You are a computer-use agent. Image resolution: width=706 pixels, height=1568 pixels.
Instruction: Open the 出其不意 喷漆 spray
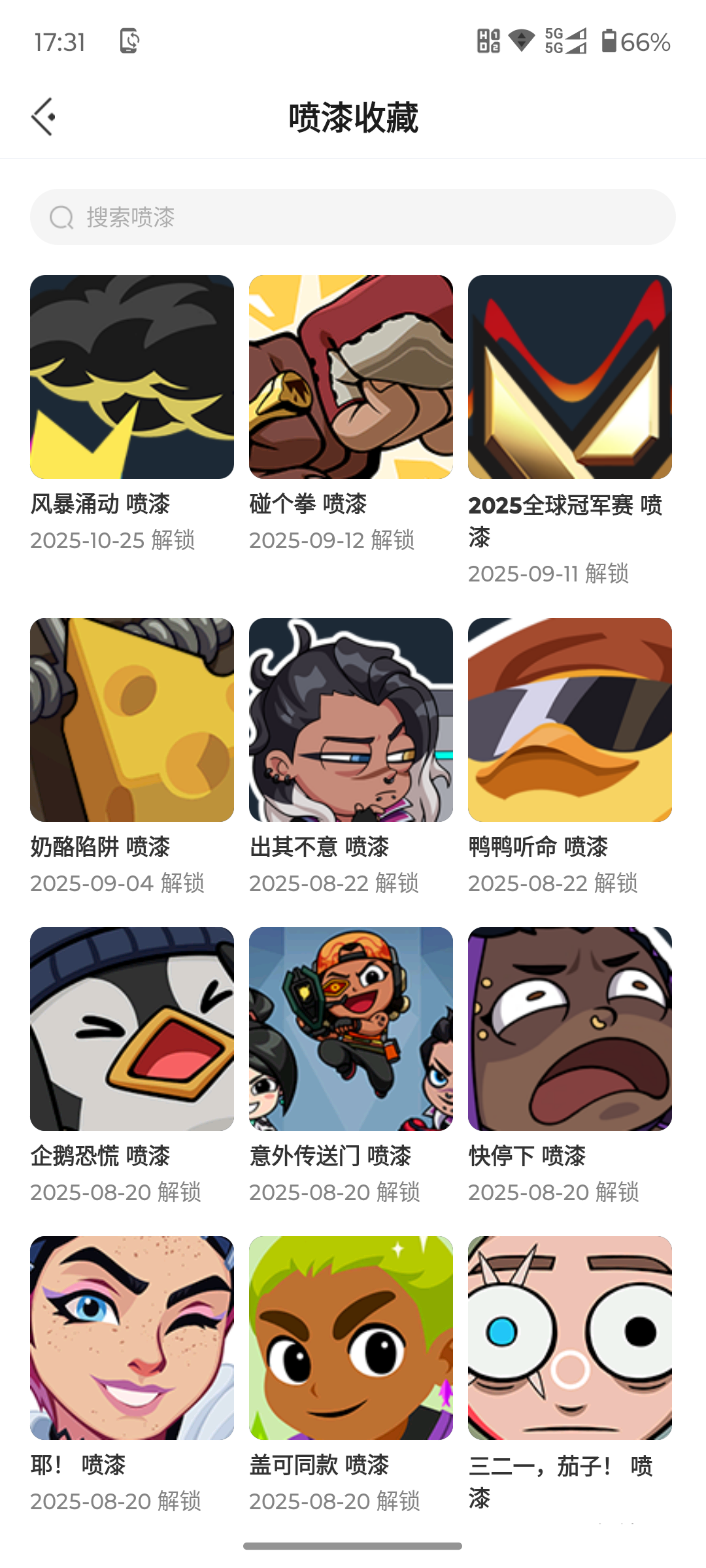(351, 720)
